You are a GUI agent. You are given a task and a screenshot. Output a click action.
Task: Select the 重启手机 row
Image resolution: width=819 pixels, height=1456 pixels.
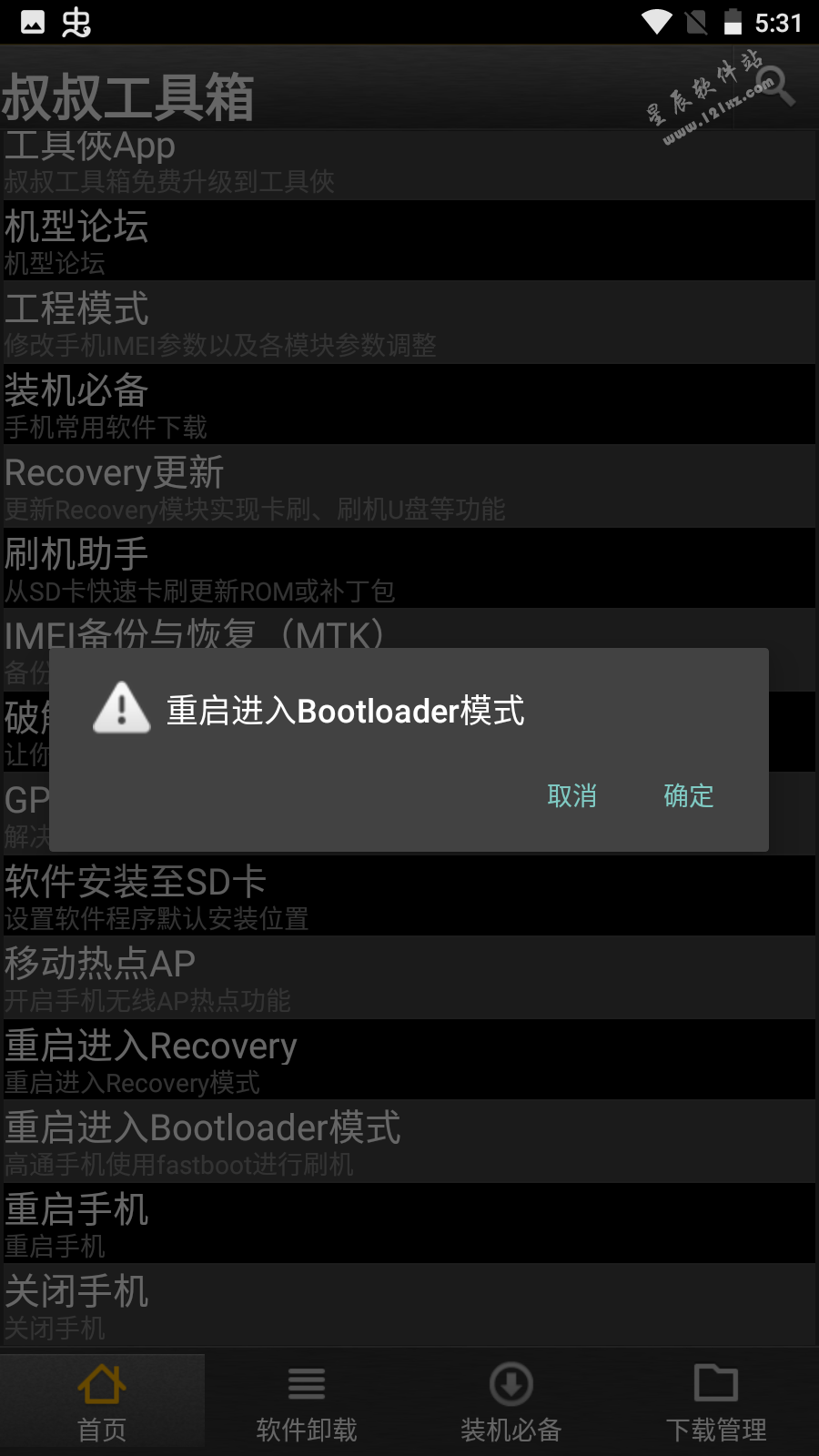coord(409,1224)
